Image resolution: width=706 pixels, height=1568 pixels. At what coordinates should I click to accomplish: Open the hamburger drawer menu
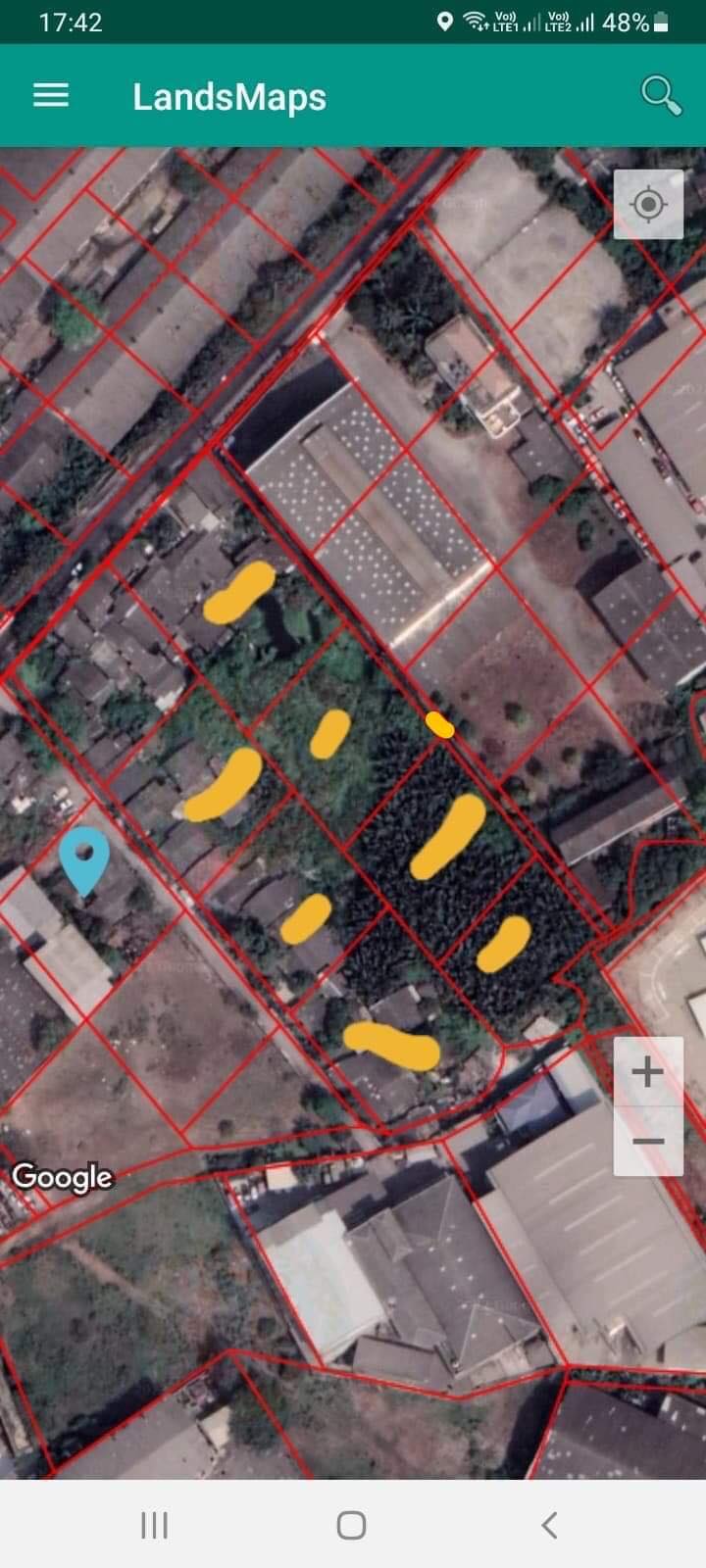pyautogui.click(x=51, y=95)
